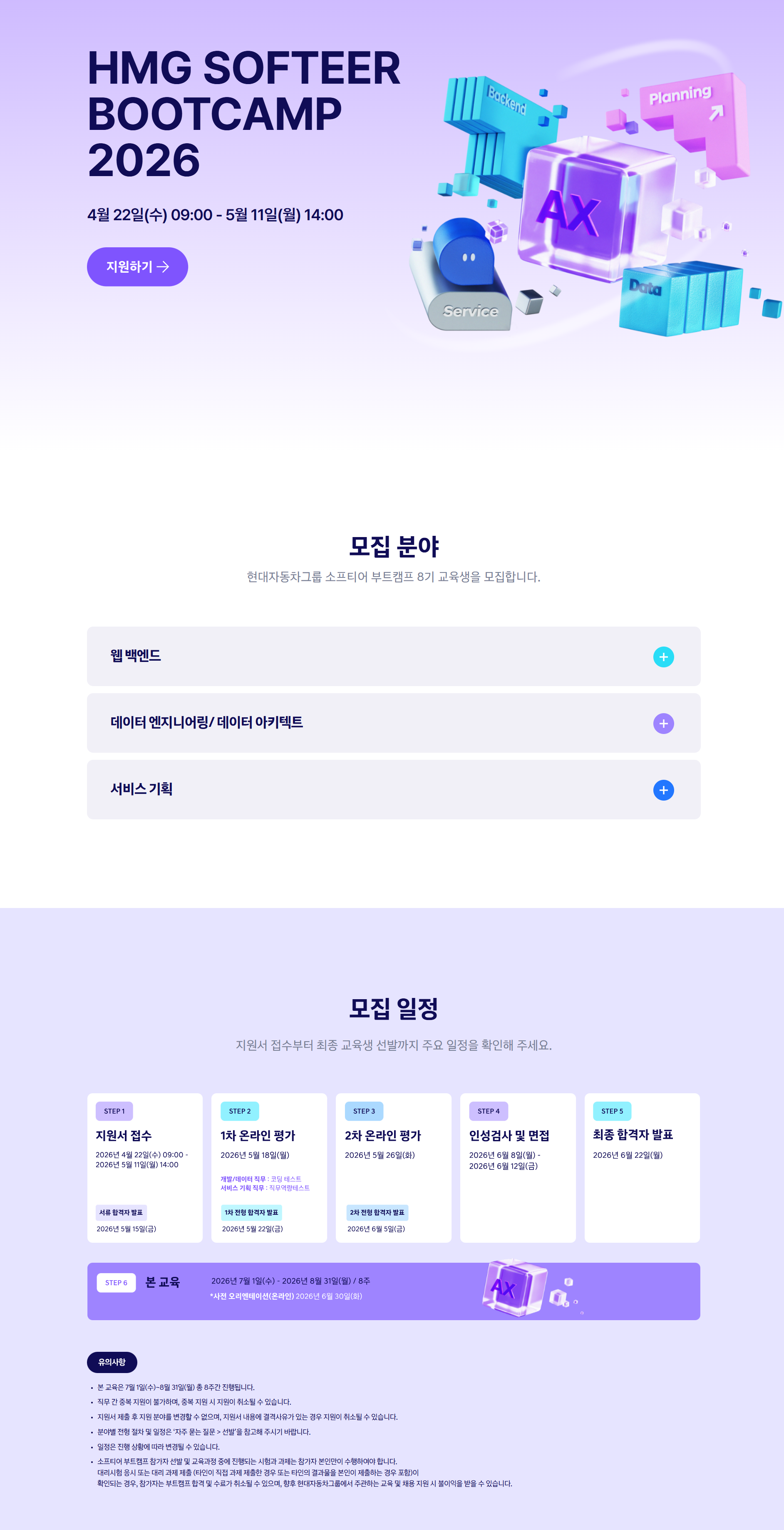Expand the 웹 백엔드 section
The image size is (784, 1530).
(663, 657)
